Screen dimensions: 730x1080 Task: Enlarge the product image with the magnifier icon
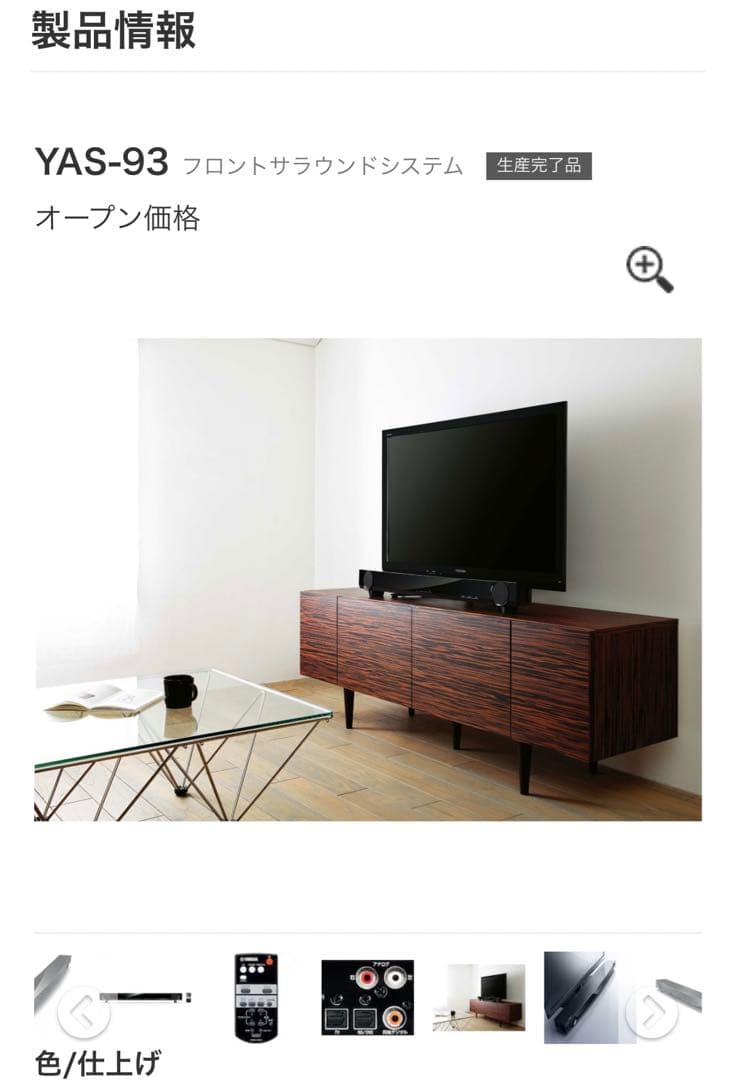(649, 270)
